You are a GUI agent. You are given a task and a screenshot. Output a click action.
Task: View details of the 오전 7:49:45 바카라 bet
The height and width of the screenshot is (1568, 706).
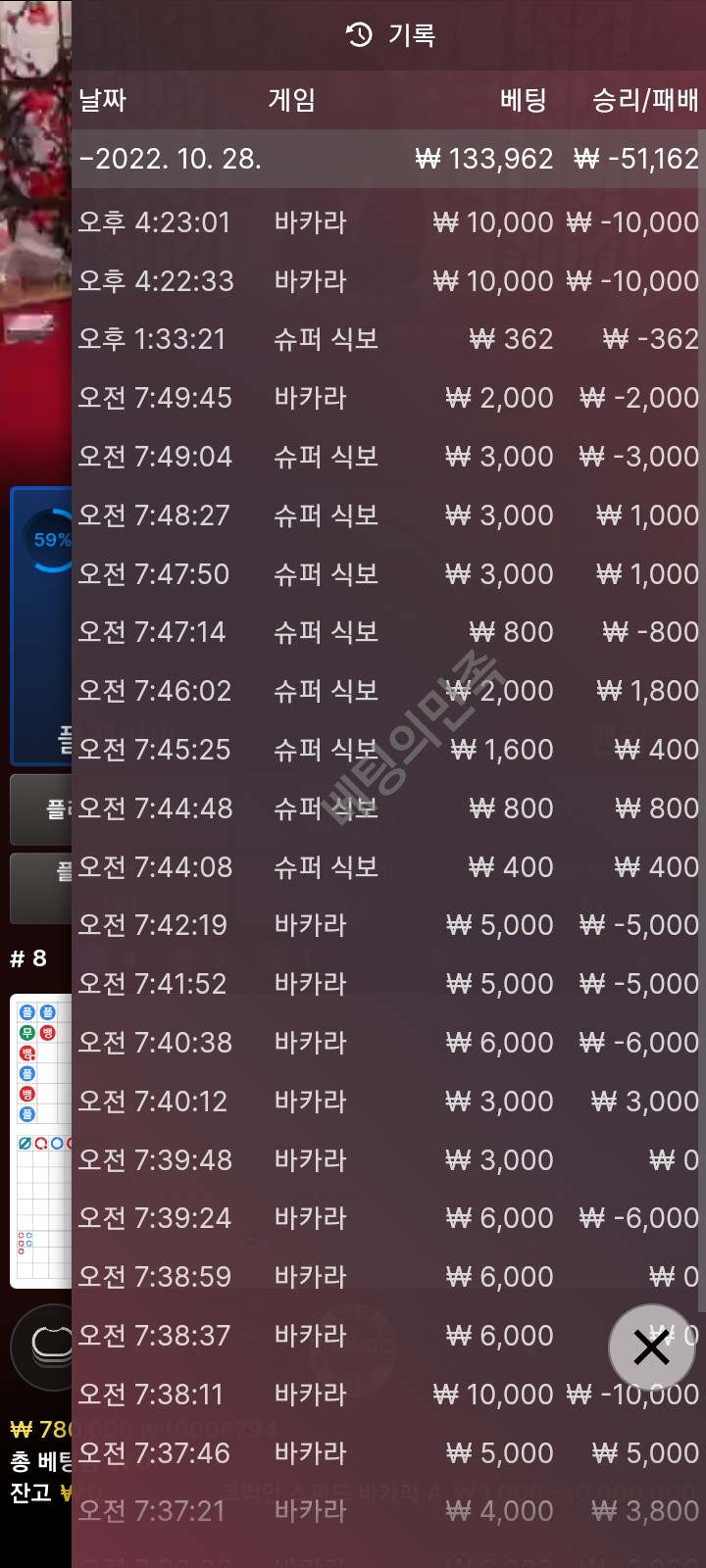point(387,398)
